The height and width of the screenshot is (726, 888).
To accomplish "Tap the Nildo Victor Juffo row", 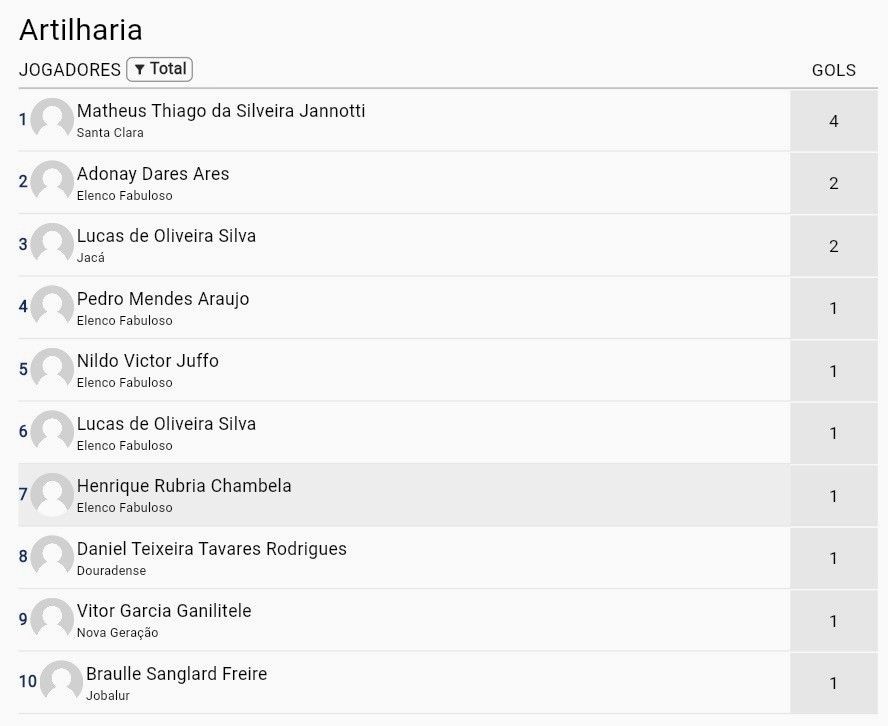I will (x=448, y=371).
